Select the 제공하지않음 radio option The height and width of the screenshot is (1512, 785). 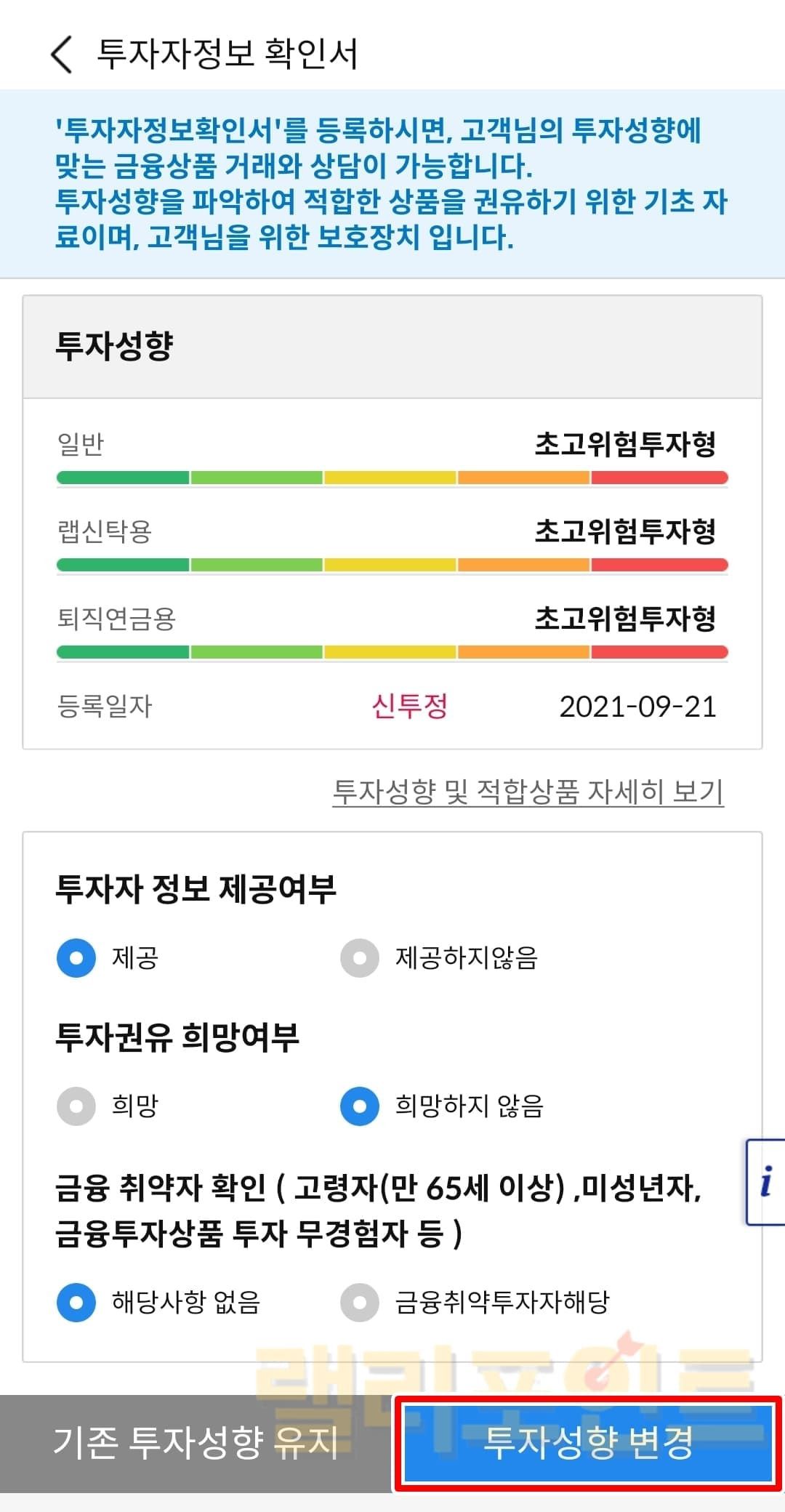pyautogui.click(x=360, y=958)
